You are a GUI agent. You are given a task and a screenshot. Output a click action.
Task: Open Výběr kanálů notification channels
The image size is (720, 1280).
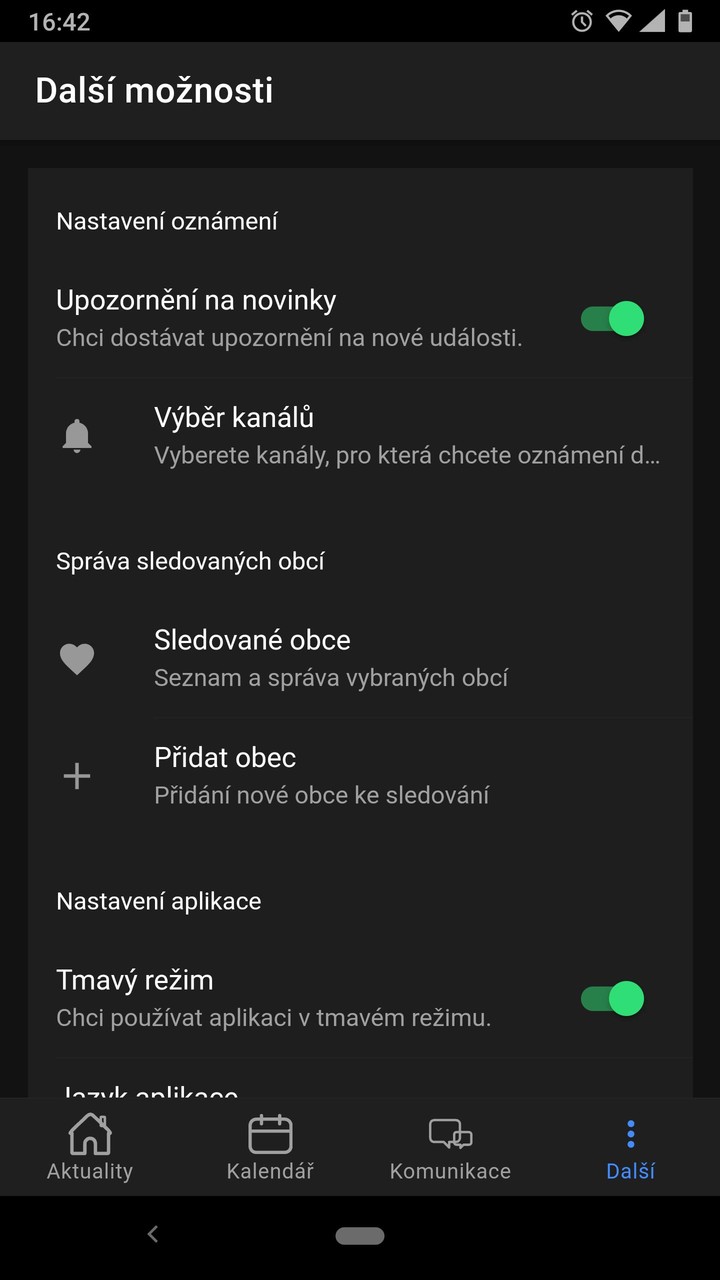pyautogui.click(x=360, y=436)
